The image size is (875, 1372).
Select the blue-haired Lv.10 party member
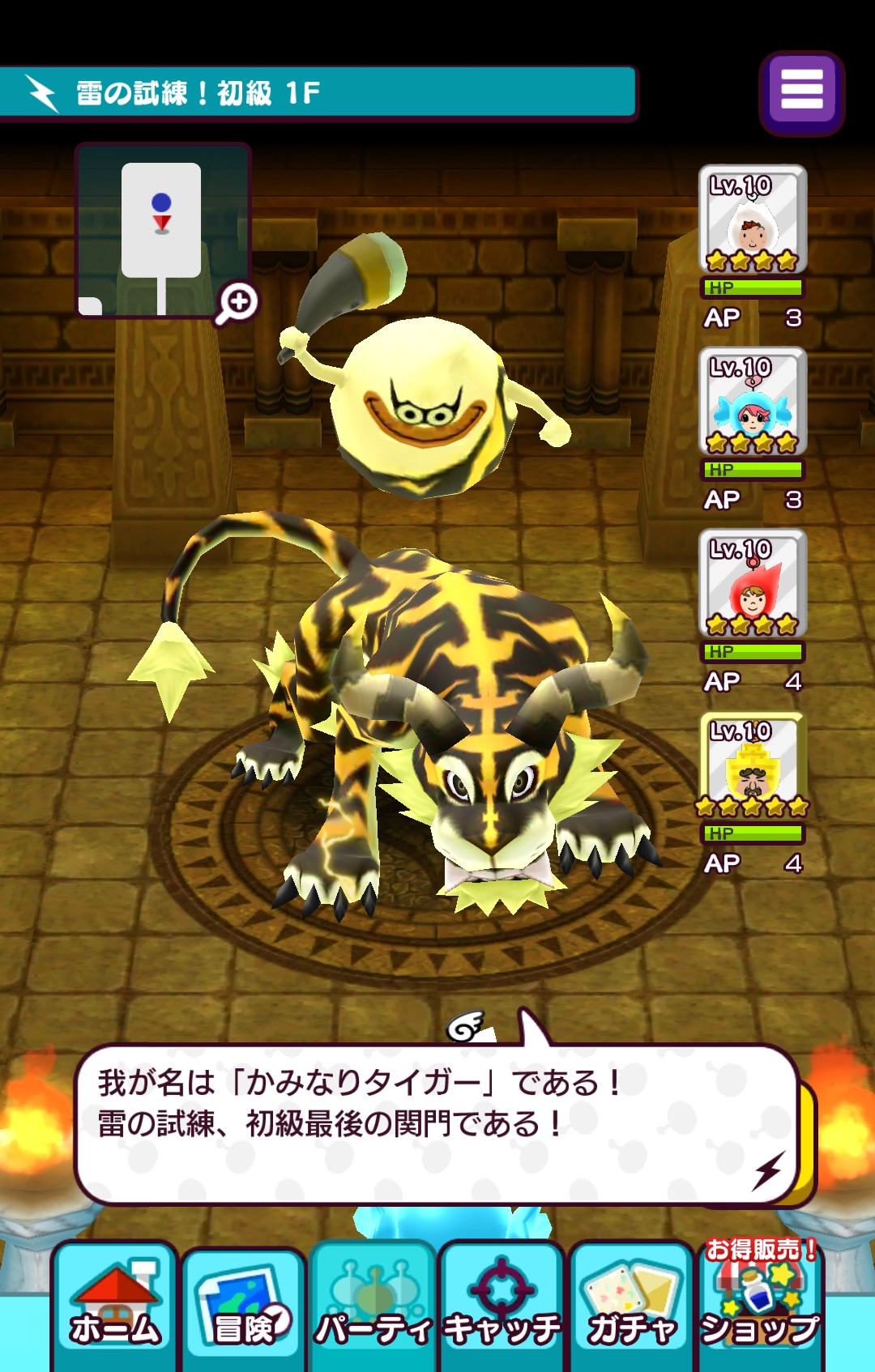pyautogui.click(x=753, y=402)
